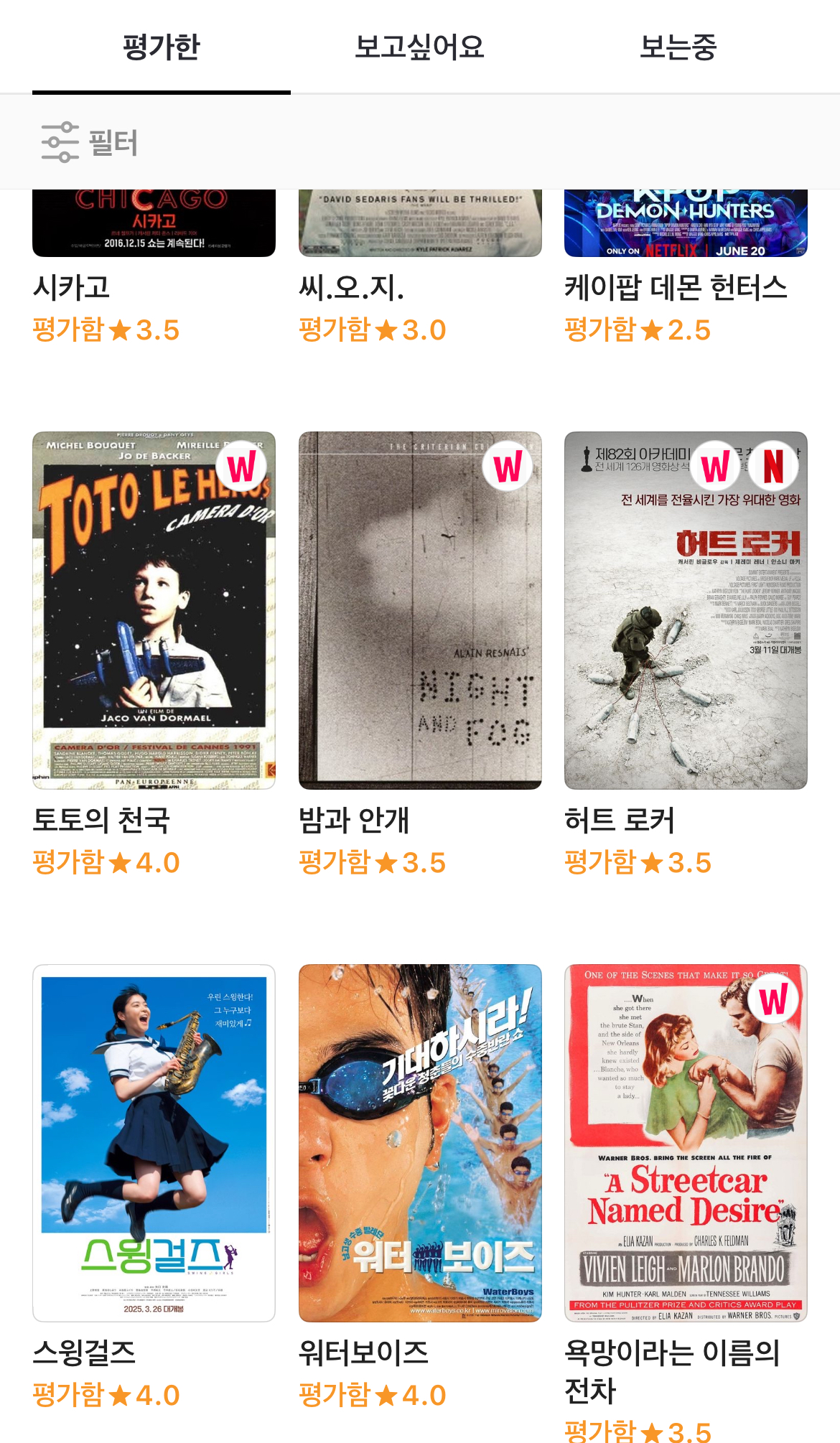
Task: Open the 토토의 천국 poster
Action: coord(154,610)
